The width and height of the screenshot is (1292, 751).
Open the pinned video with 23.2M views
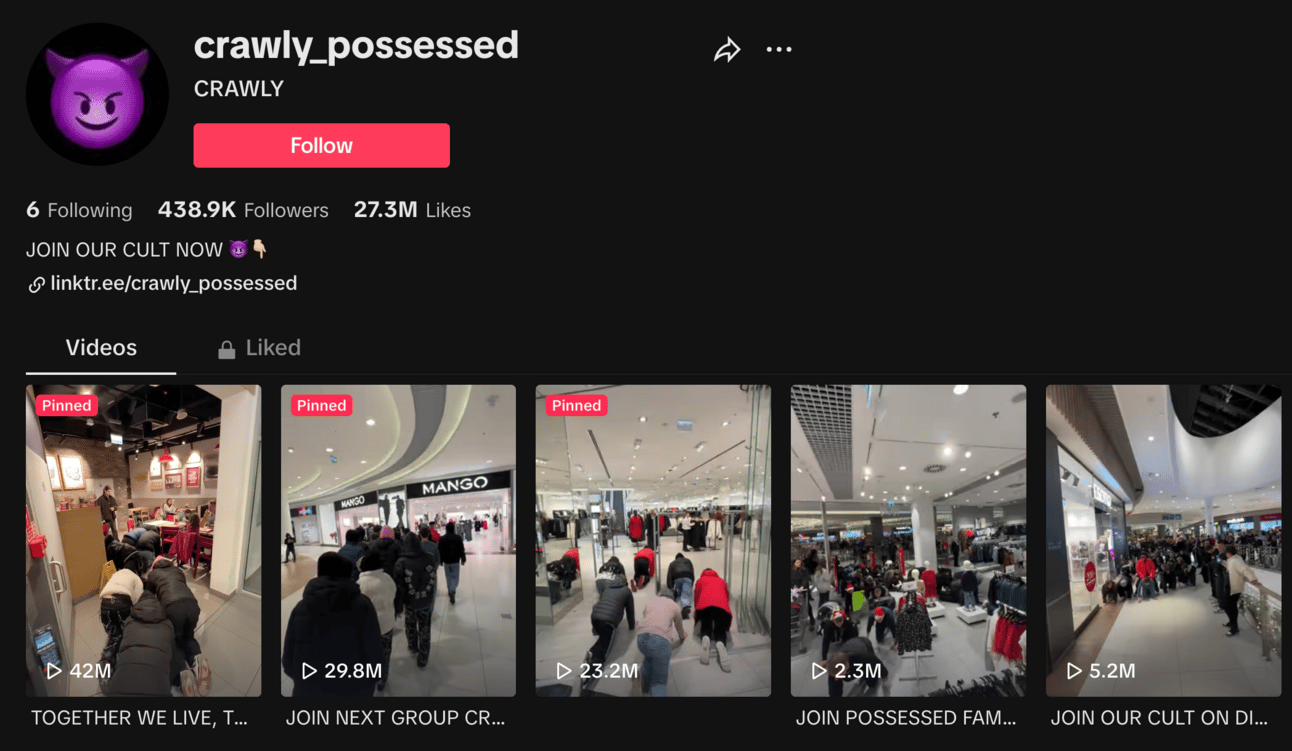coord(653,540)
